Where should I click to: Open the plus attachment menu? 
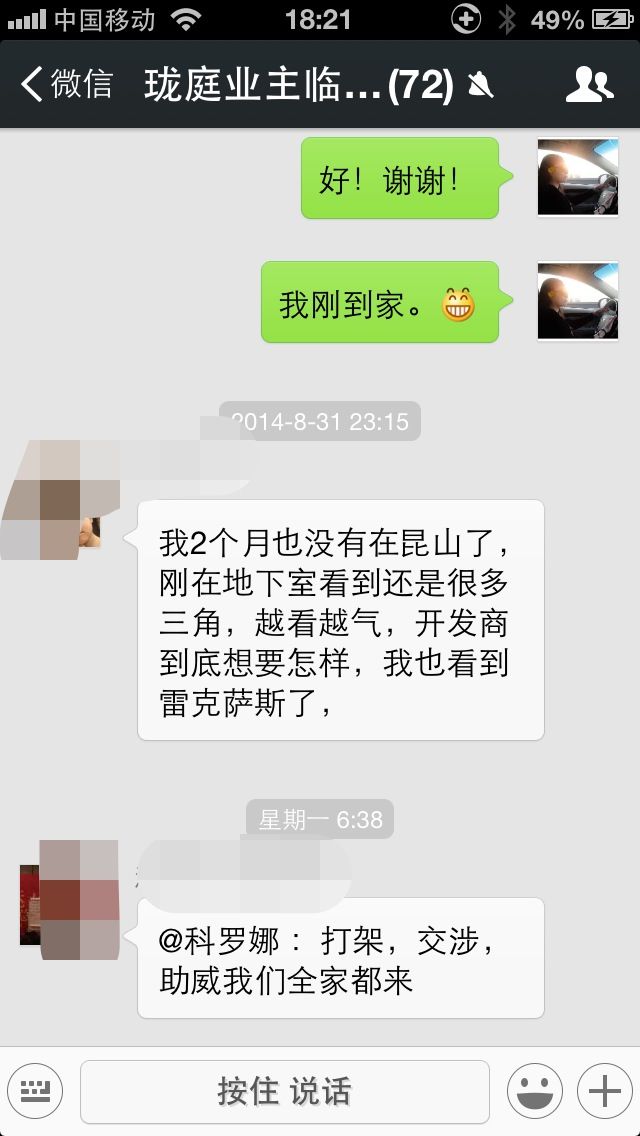[603, 1091]
